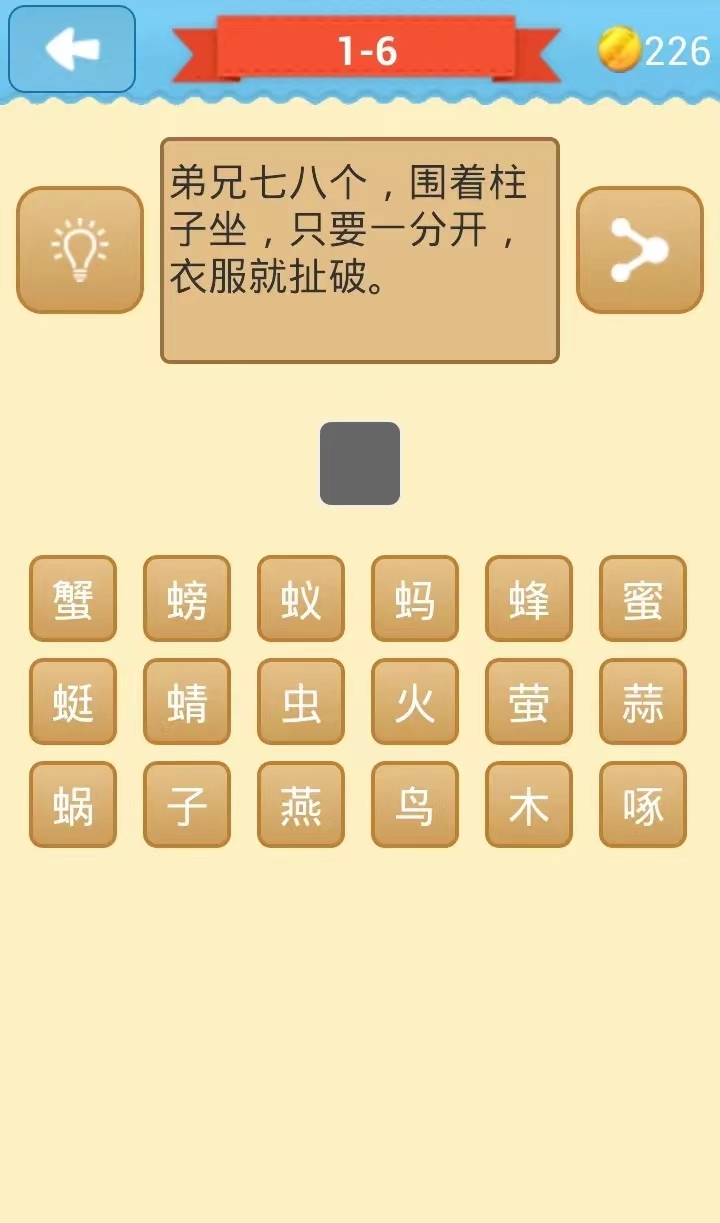Image resolution: width=720 pixels, height=1223 pixels.
Task: Tap the 蜓 tile
Action: click(x=73, y=701)
